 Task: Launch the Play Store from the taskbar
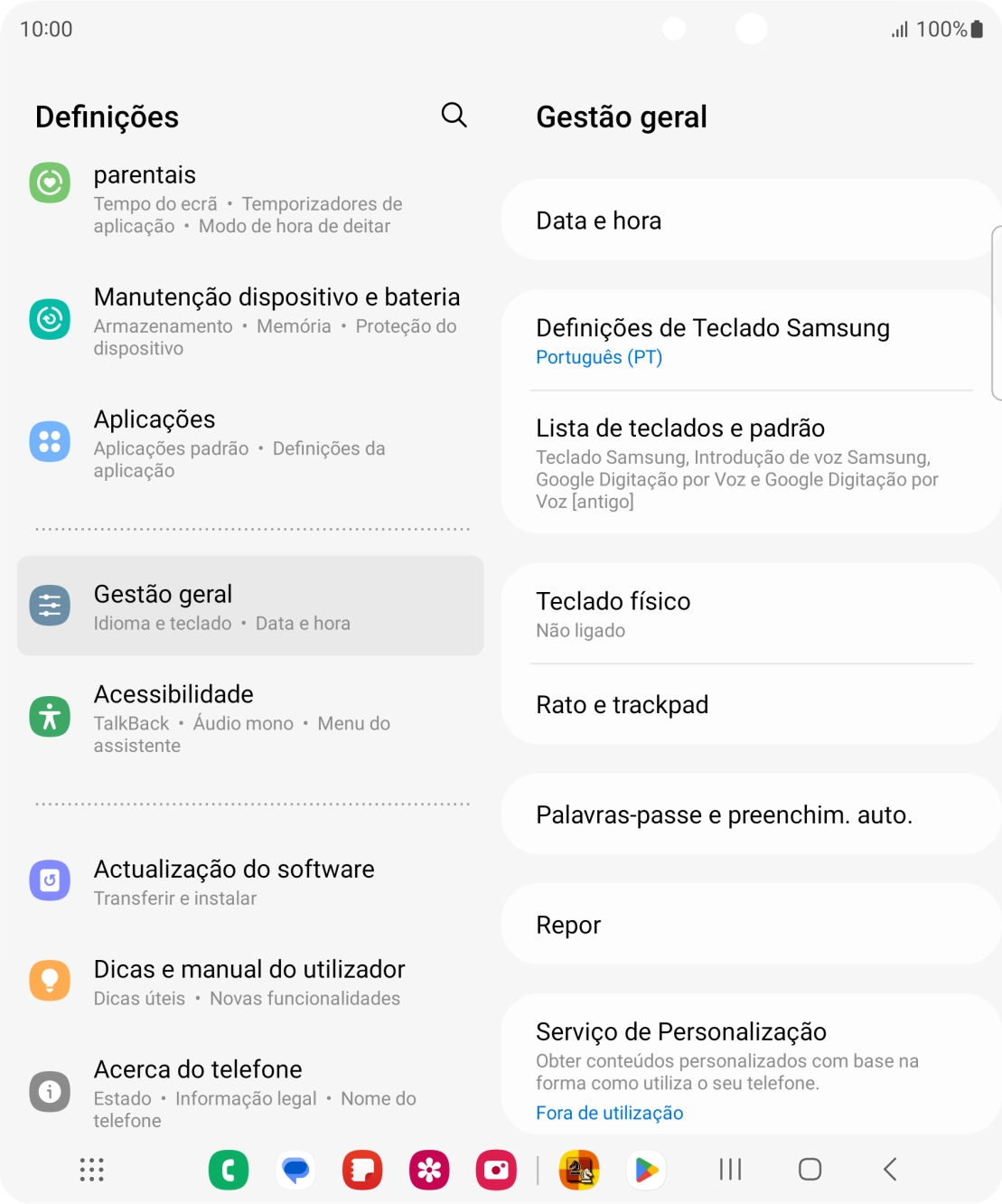[646, 1170]
